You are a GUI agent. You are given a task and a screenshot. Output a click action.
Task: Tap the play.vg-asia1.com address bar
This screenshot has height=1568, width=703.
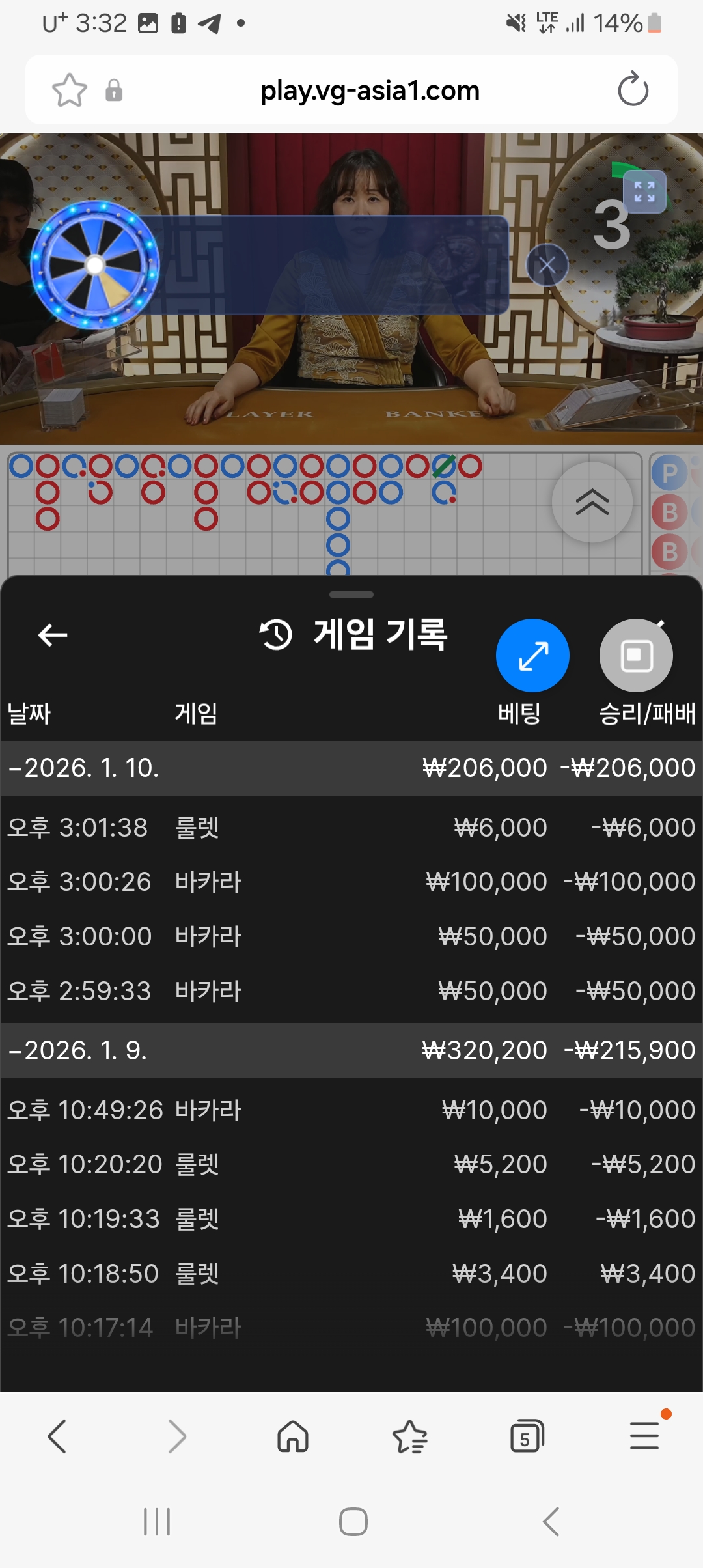click(370, 90)
